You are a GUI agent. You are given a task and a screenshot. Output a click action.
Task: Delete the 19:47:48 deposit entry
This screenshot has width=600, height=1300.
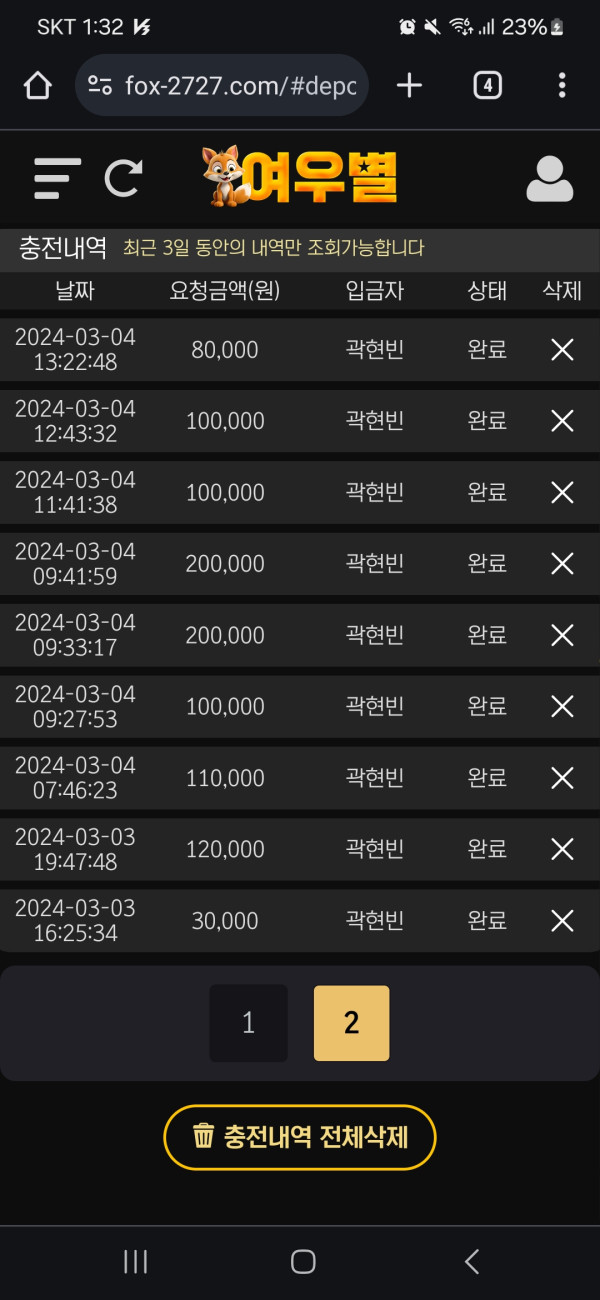[562, 849]
